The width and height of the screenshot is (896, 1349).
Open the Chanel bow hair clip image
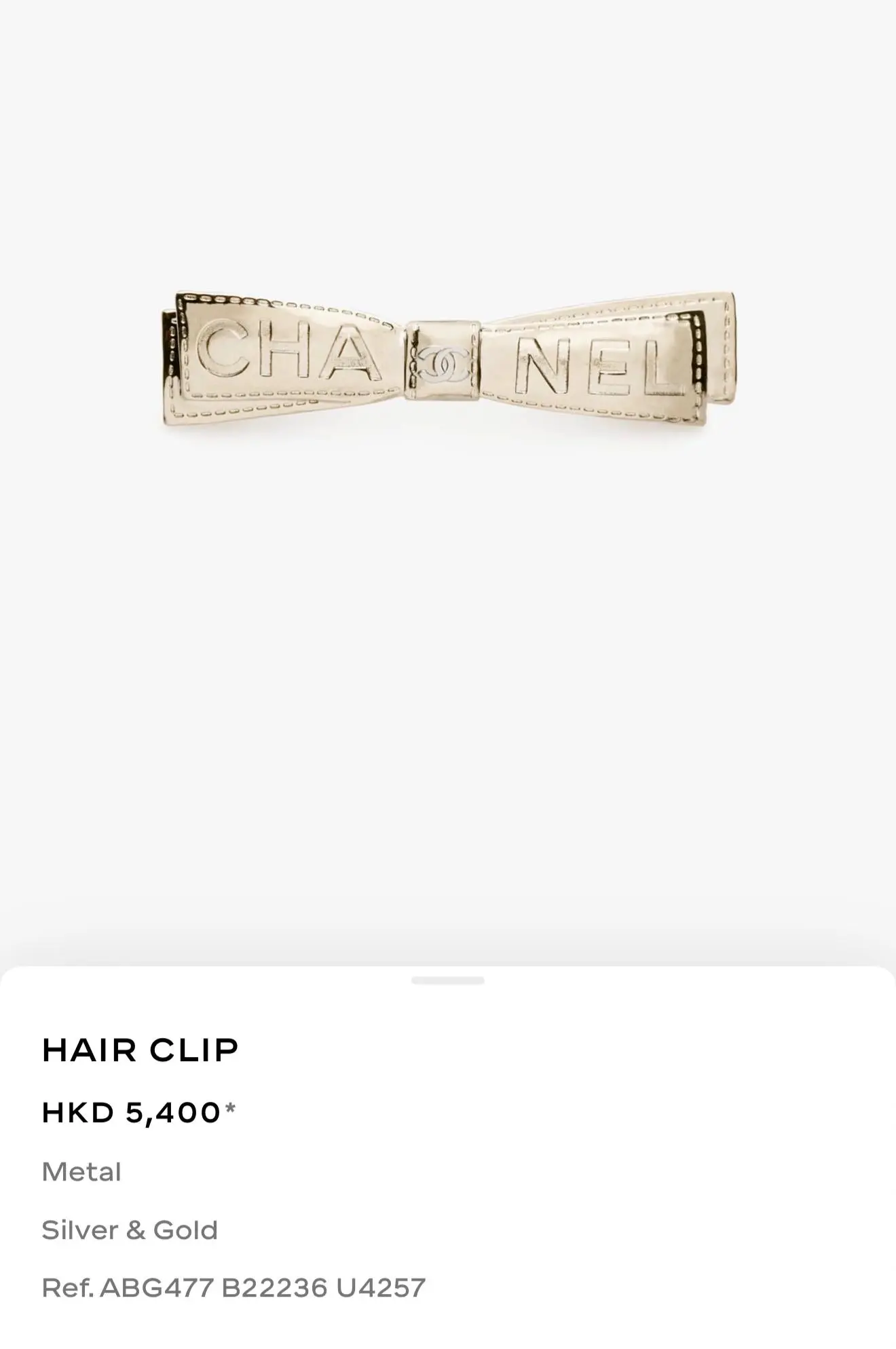coord(448,360)
